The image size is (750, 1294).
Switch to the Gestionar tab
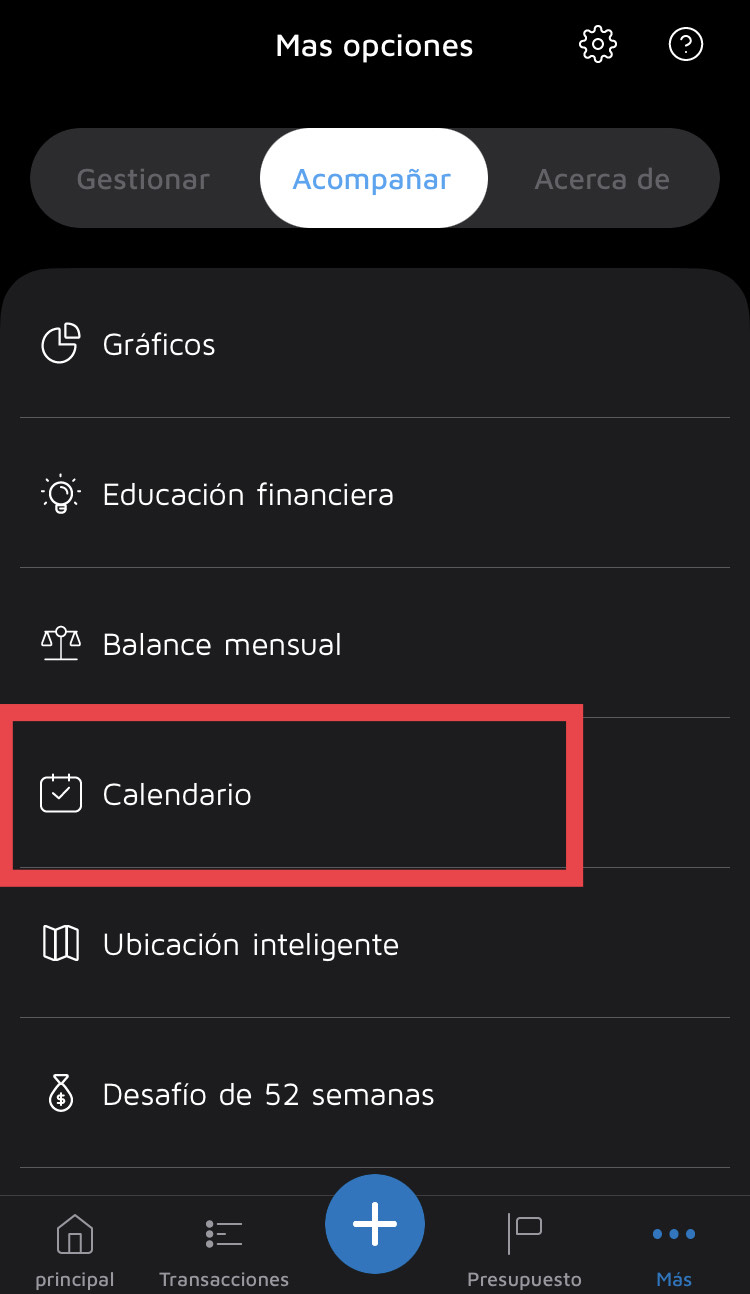[x=143, y=179]
